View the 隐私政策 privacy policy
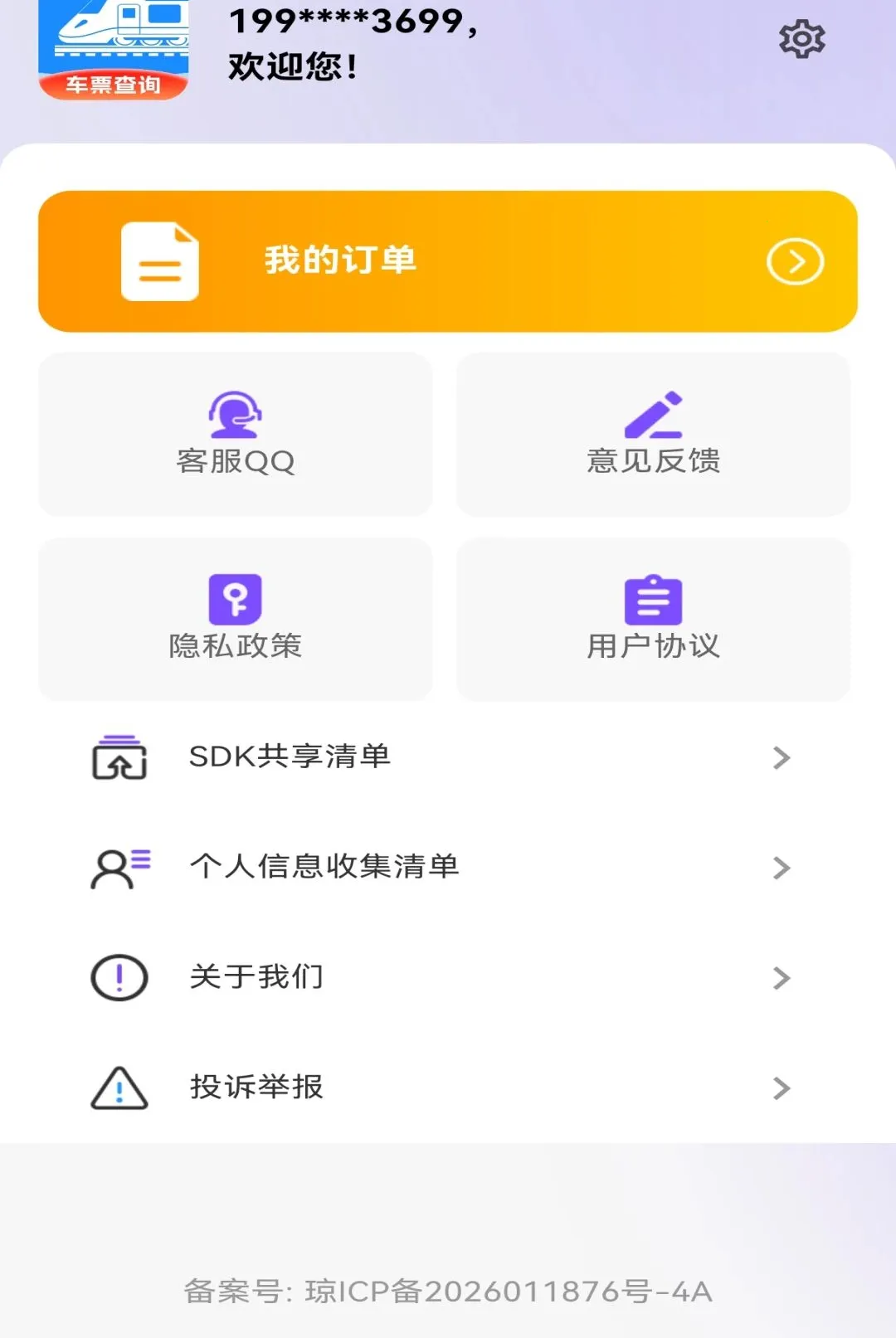896x1338 pixels. [x=236, y=620]
